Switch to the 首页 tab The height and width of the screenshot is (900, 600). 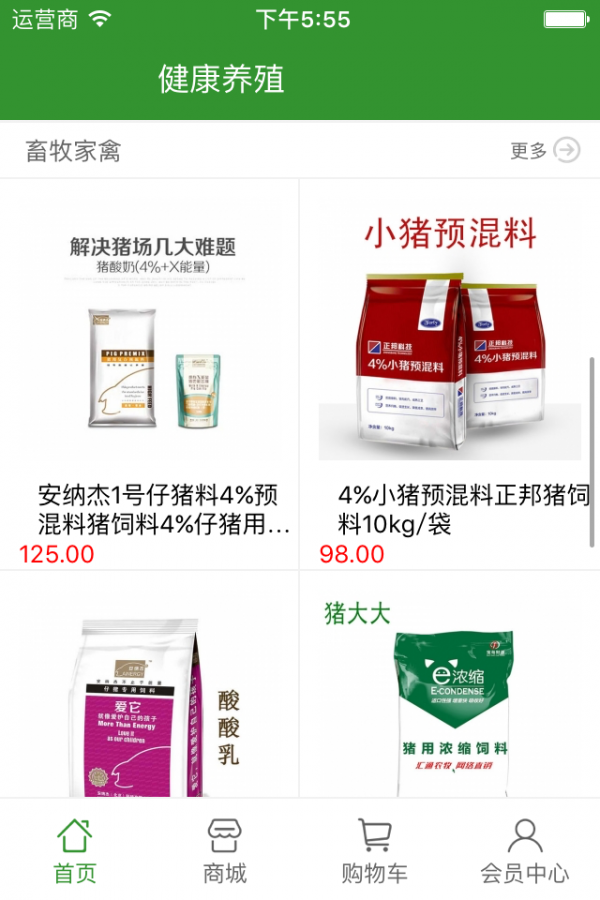point(75,850)
